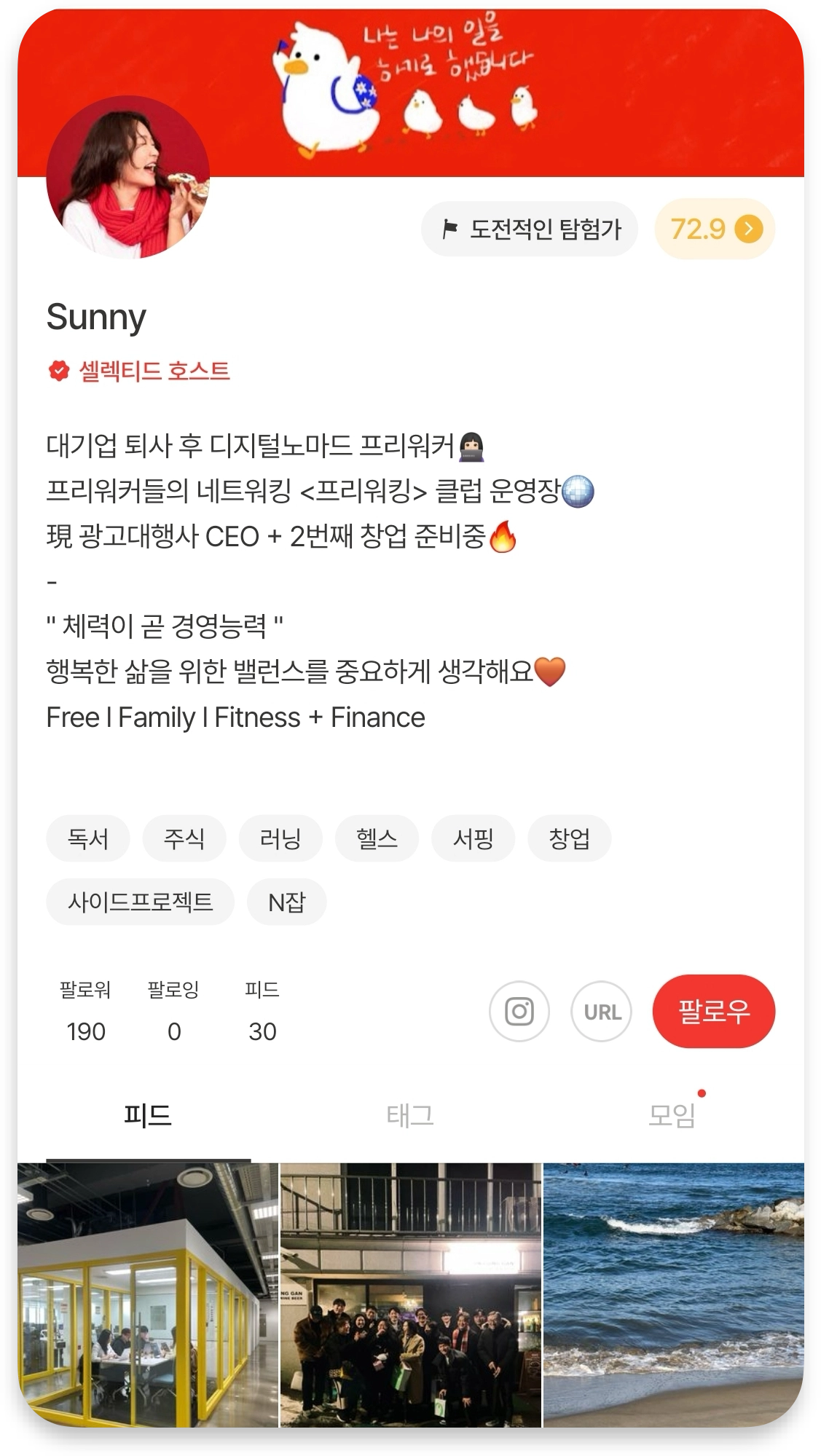Open the yellow-framed office feed photo
This screenshot has width=821, height=1456.
[x=148, y=1294]
